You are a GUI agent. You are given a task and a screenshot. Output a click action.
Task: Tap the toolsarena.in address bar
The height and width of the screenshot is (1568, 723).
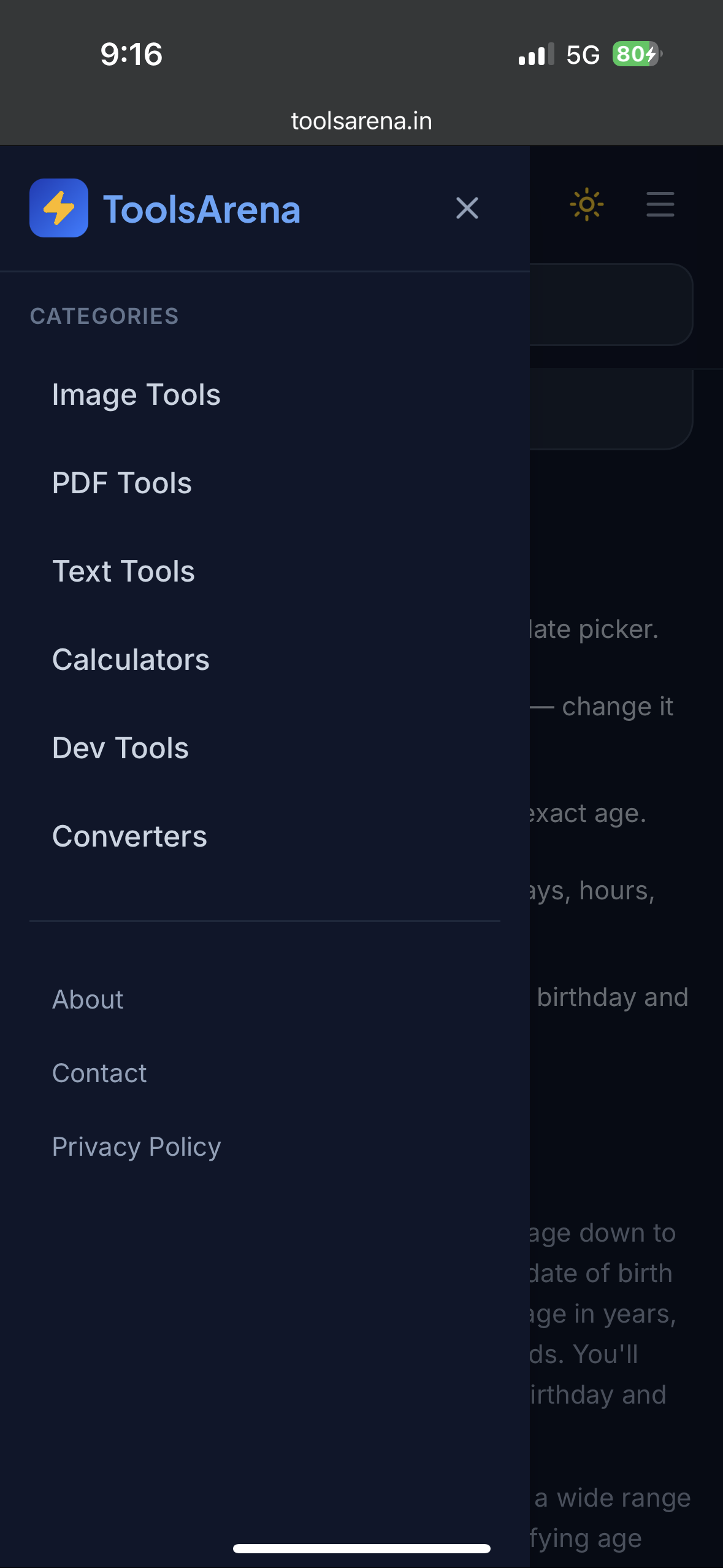coord(361,121)
